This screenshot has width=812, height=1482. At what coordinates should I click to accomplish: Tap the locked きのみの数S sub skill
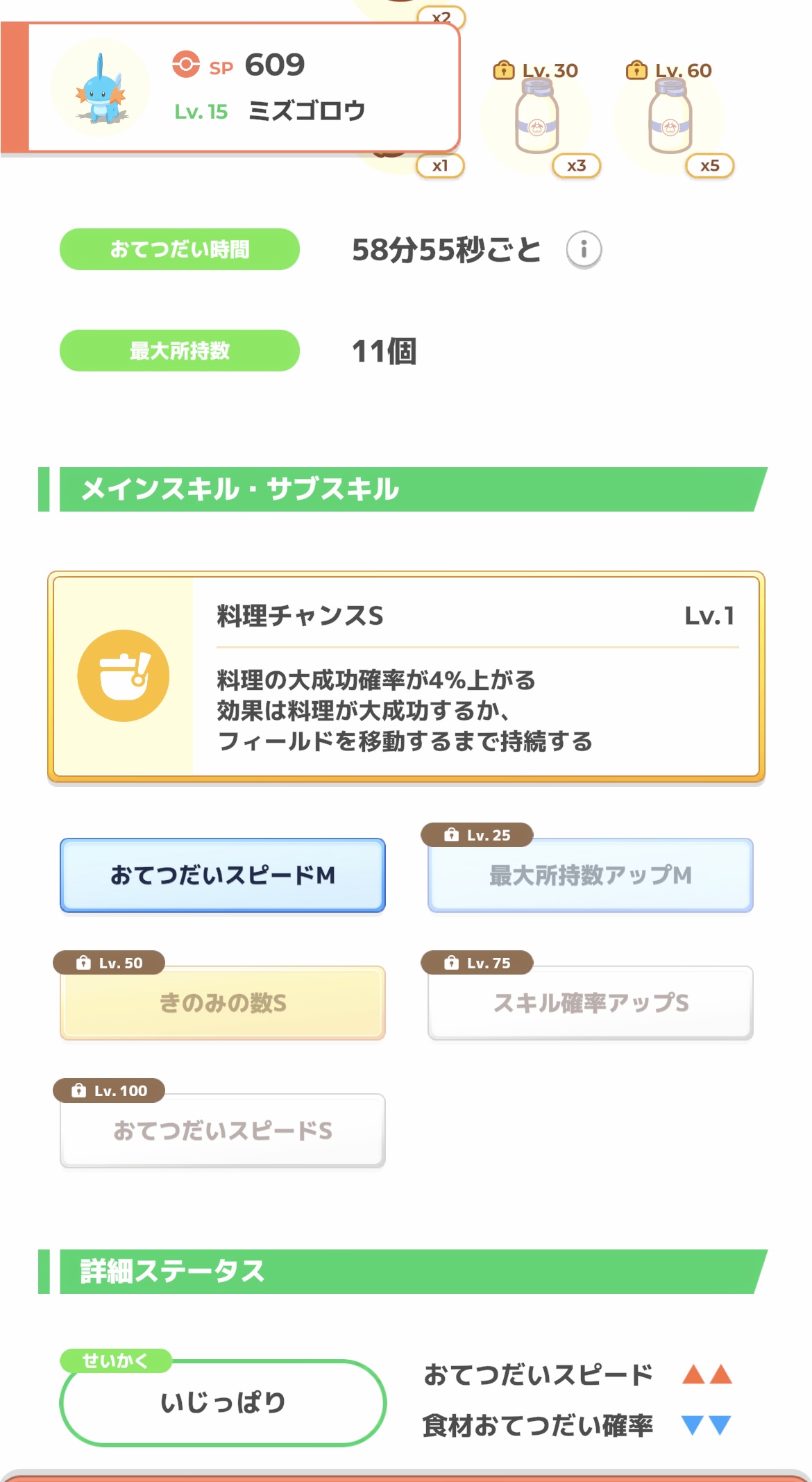tap(223, 1003)
